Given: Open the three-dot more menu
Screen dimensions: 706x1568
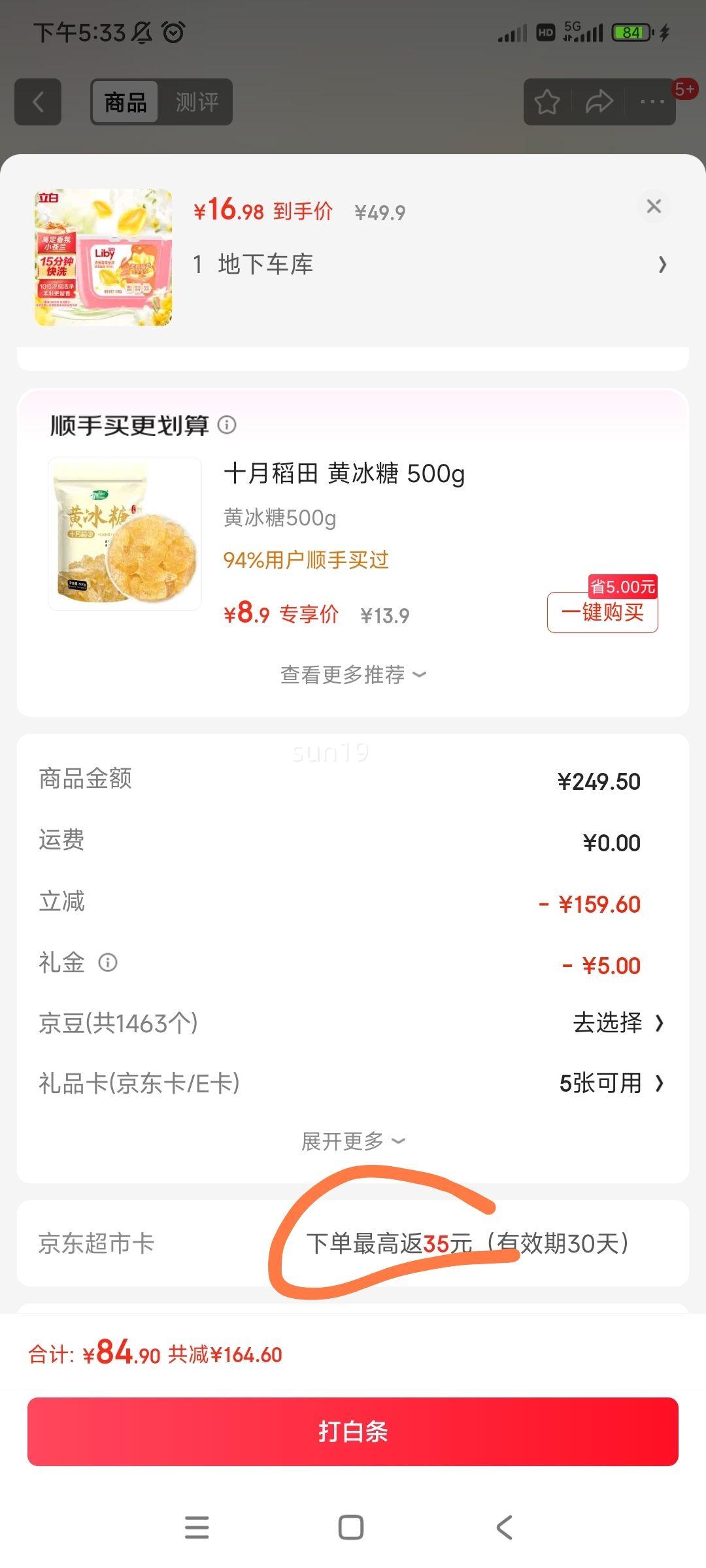Looking at the screenshot, I should point(652,102).
